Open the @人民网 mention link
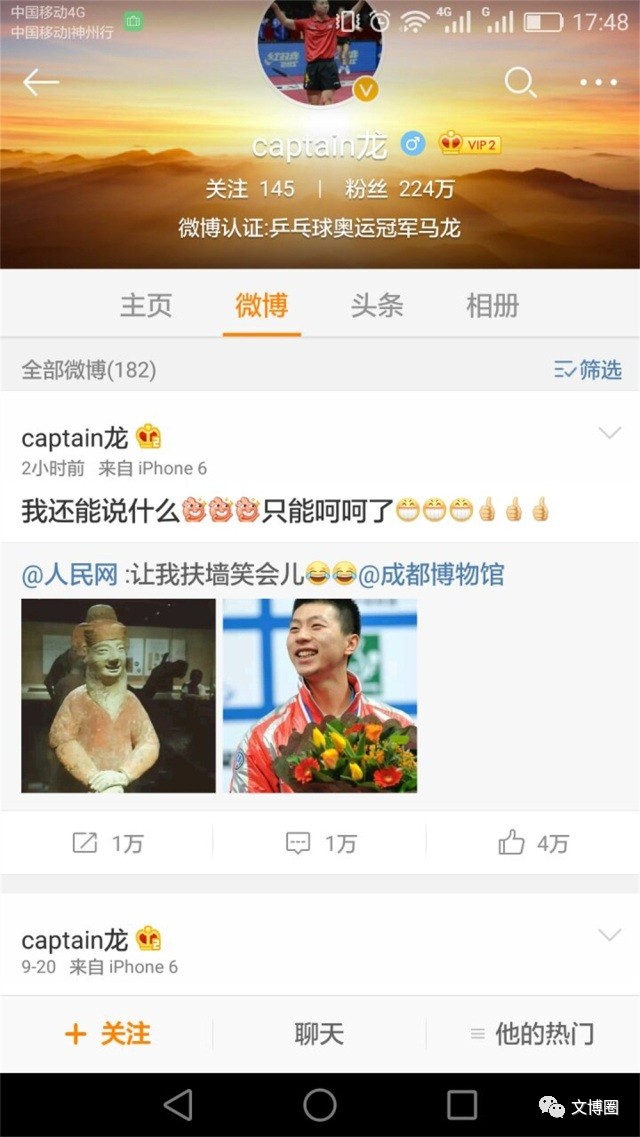Image resolution: width=640 pixels, height=1137 pixels. (70, 575)
